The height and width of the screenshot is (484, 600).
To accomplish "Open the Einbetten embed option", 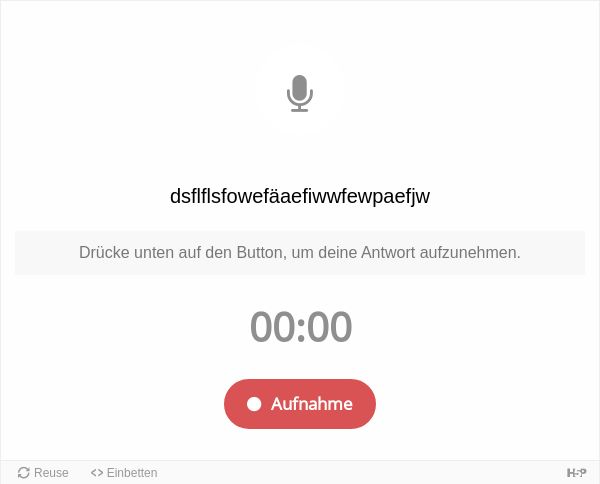I will pos(124,473).
